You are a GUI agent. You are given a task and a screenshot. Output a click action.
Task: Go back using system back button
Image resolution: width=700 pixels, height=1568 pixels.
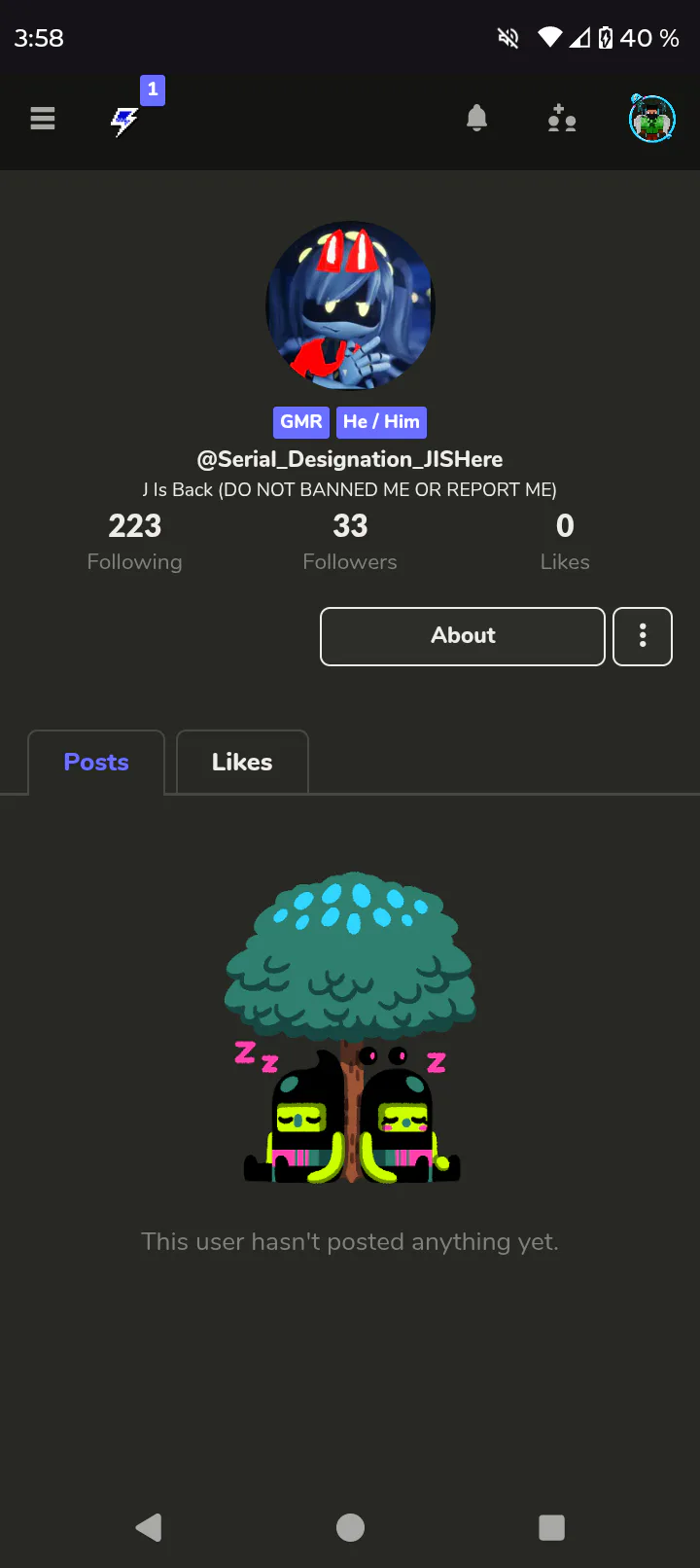tap(149, 1527)
